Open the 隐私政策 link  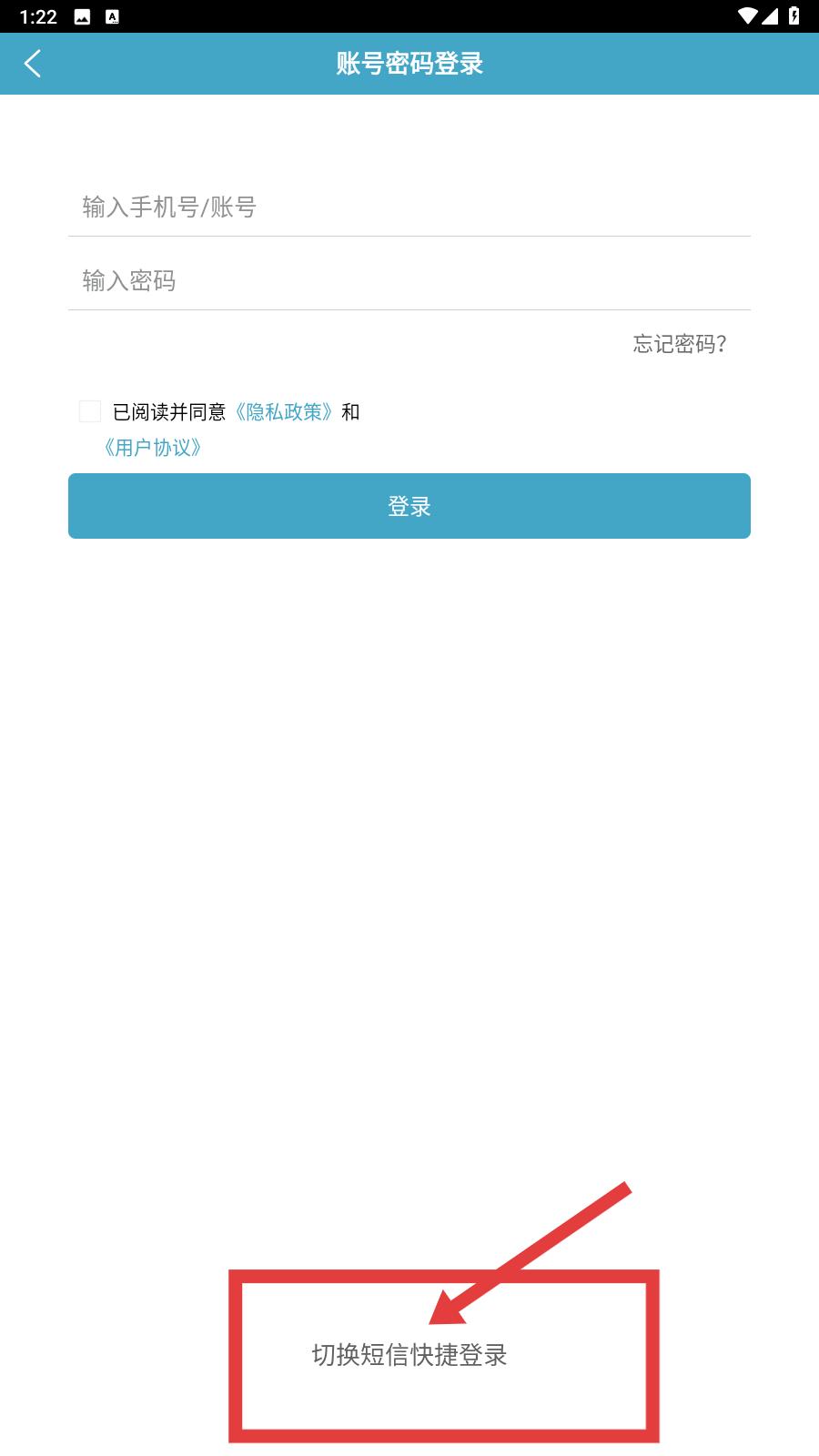(285, 412)
